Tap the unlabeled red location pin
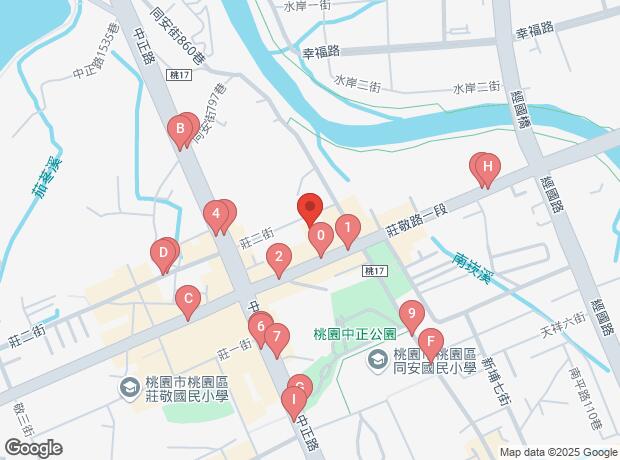The width and height of the screenshot is (620, 460). coord(310,208)
